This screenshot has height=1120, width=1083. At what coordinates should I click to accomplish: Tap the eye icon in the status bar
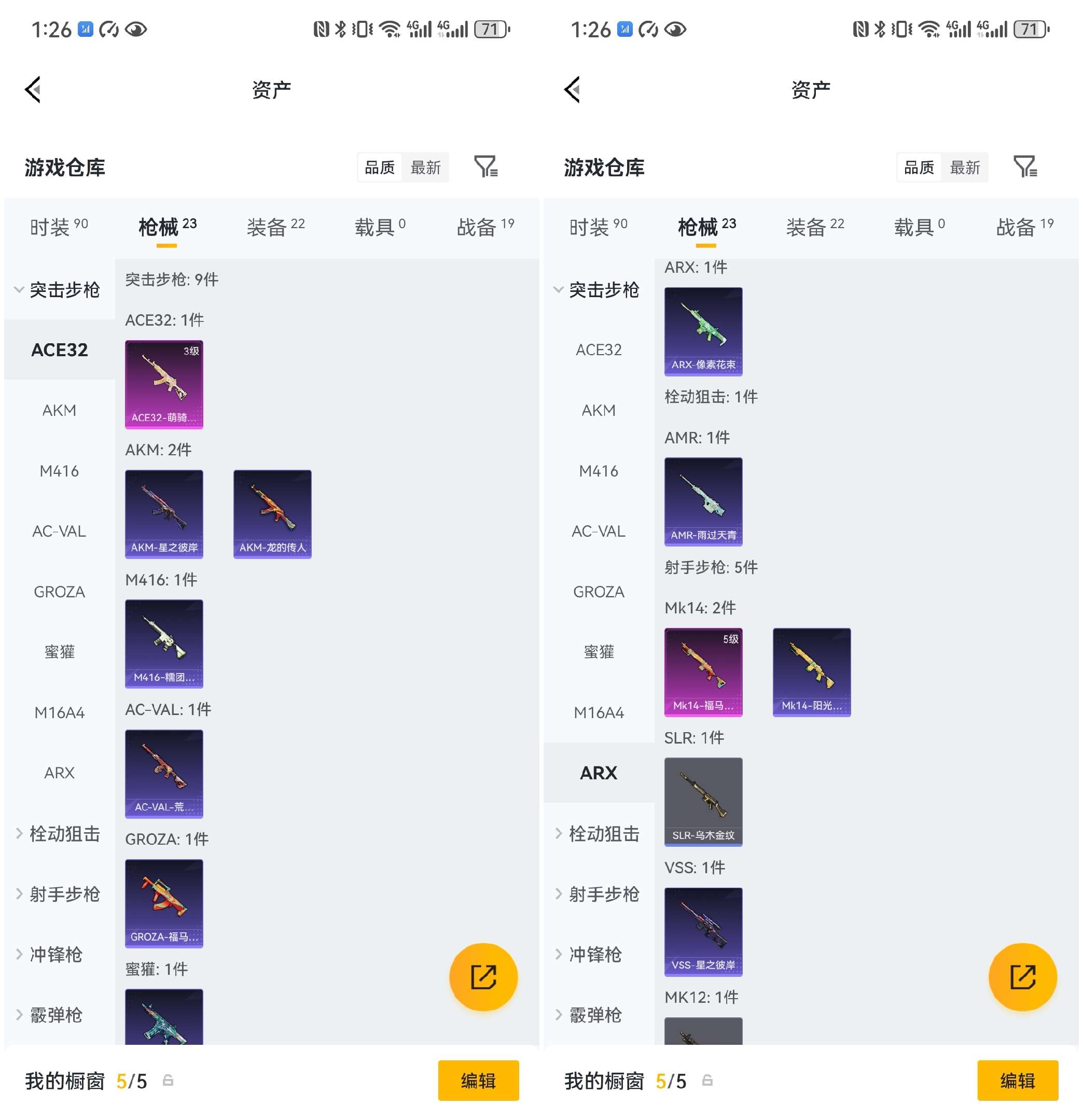(x=135, y=28)
